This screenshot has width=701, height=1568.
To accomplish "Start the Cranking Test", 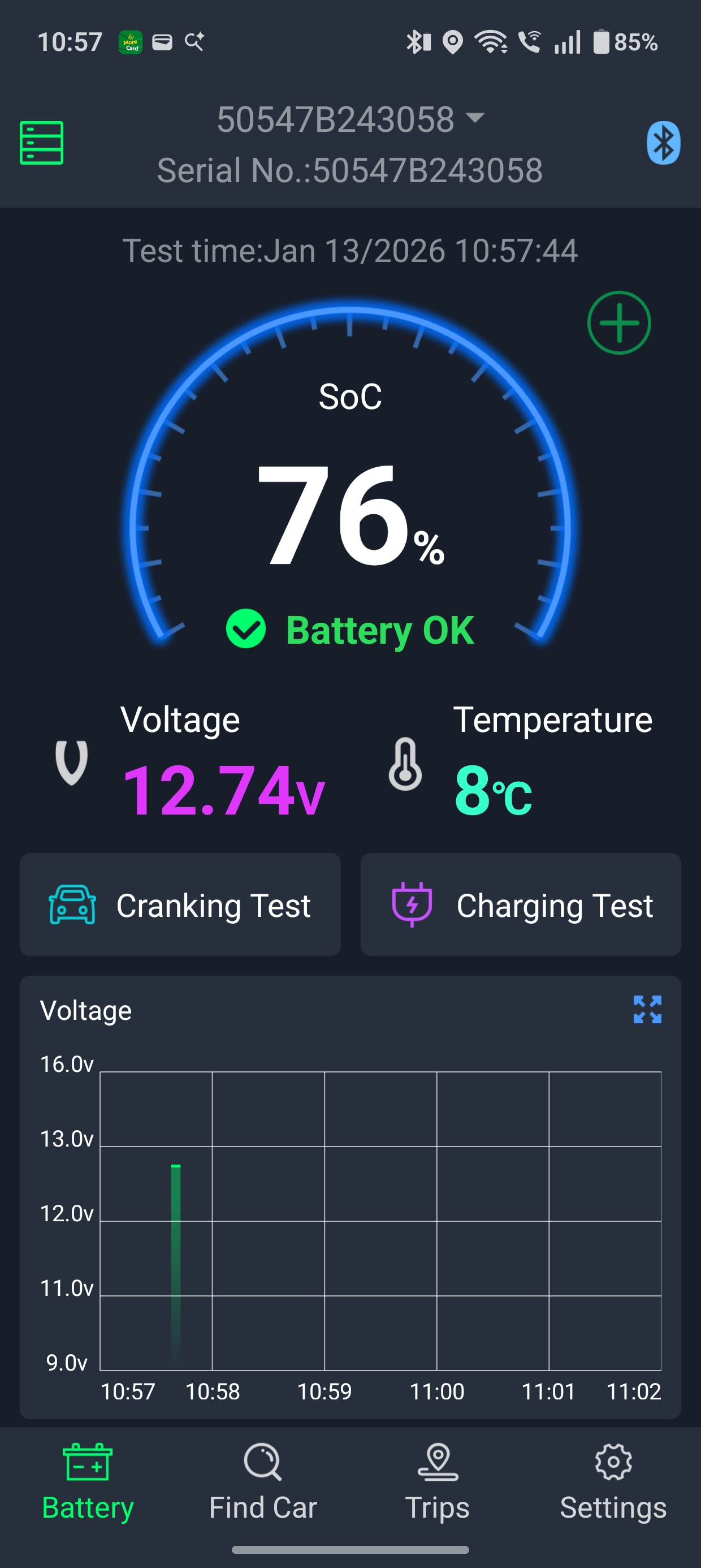I will [x=180, y=904].
